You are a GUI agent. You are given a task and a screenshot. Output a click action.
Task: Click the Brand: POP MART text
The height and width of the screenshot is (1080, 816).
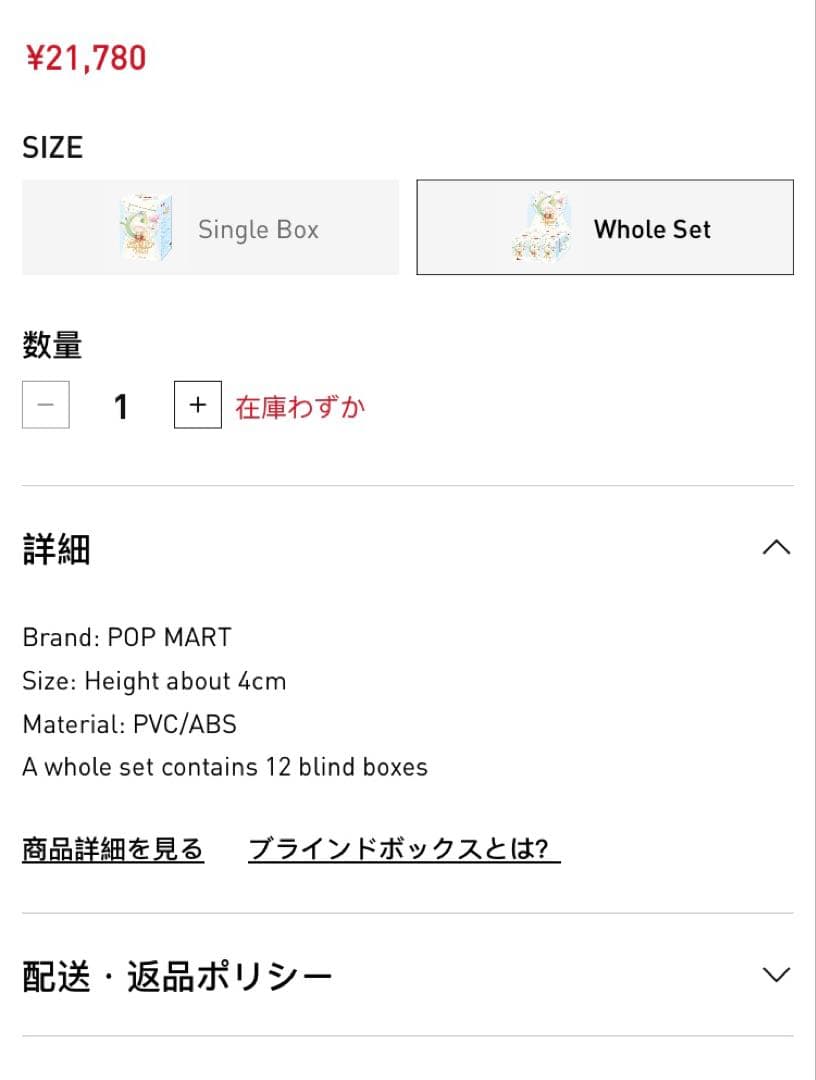tap(126, 636)
